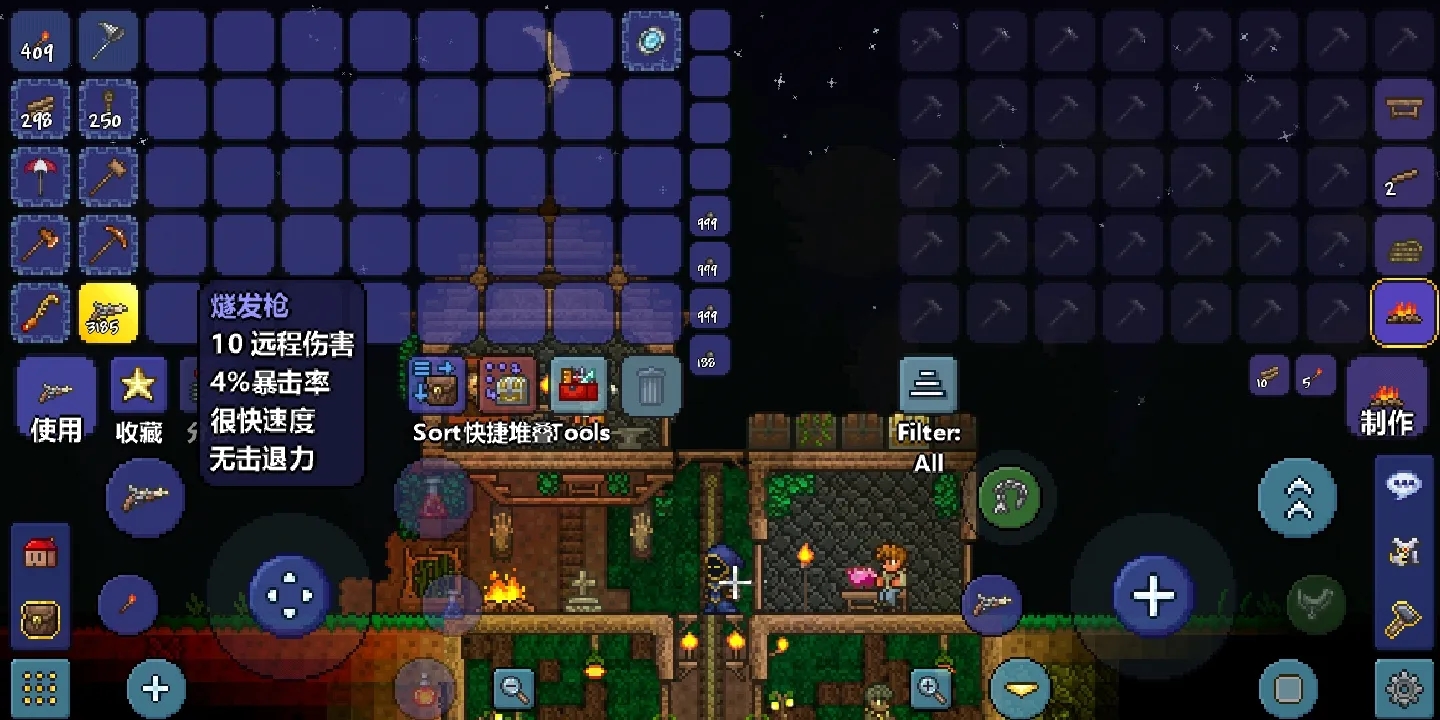Open the chest icon on the left panel
The height and width of the screenshot is (720, 1440).
coord(41,620)
